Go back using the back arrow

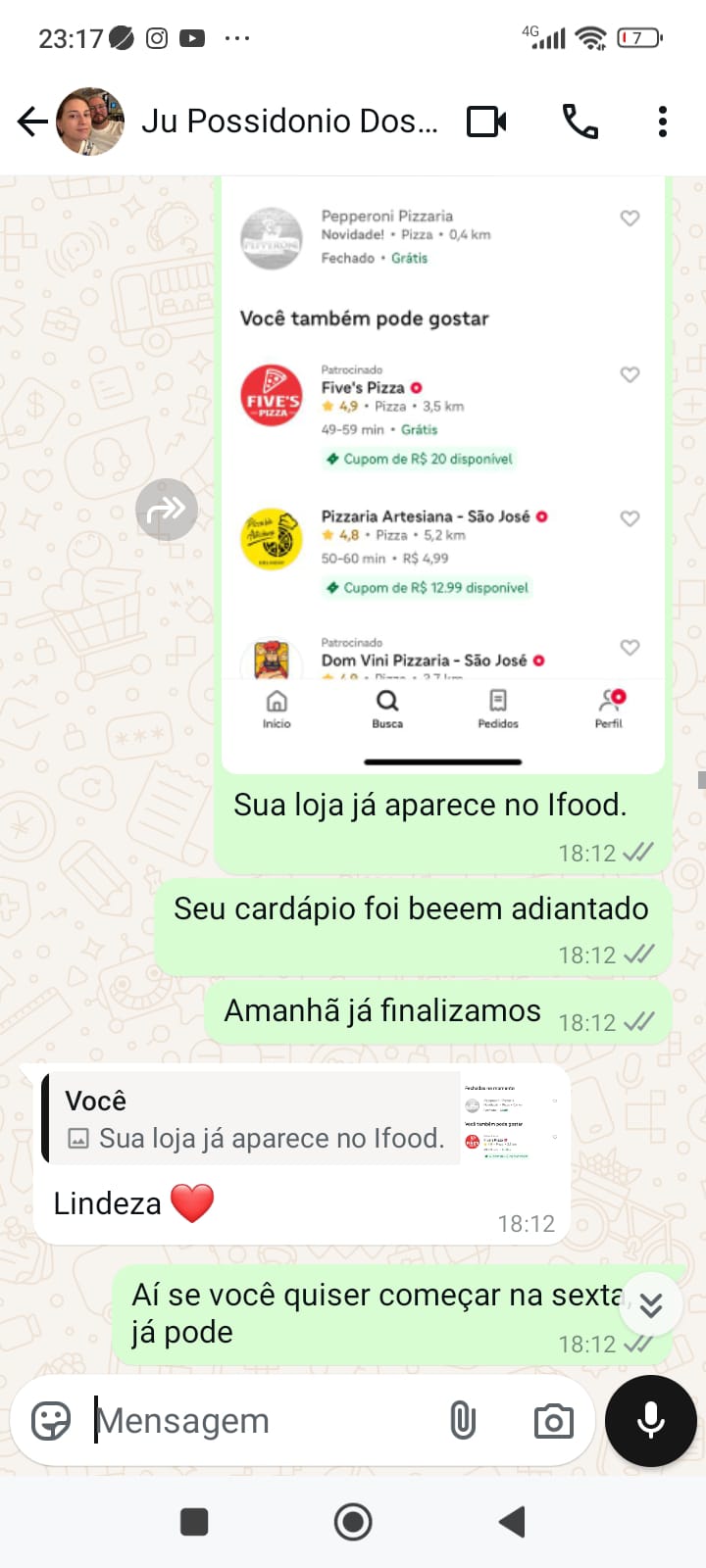pos(31,121)
